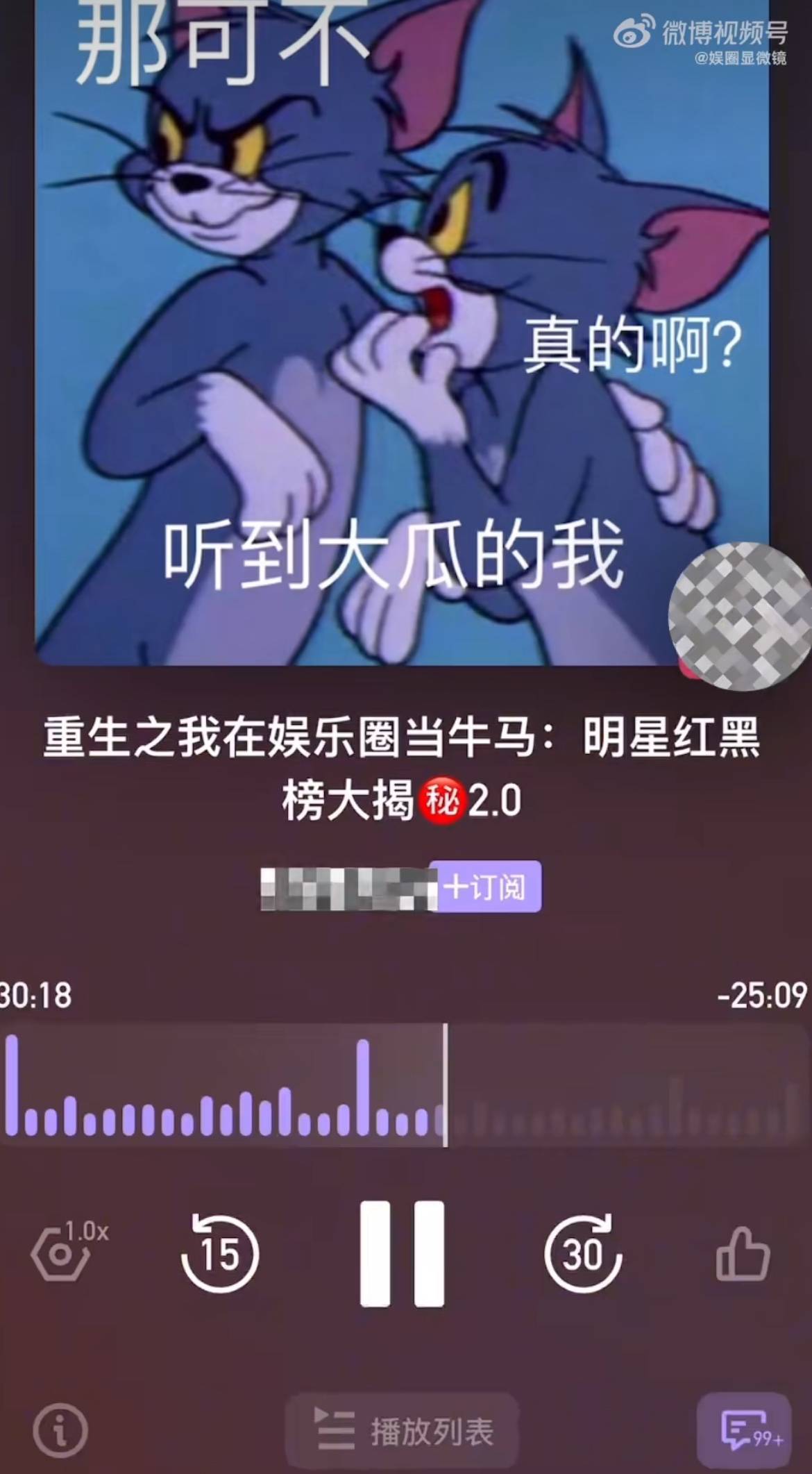
Task: Like this episode with thumbs up
Action: pos(742,1254)
